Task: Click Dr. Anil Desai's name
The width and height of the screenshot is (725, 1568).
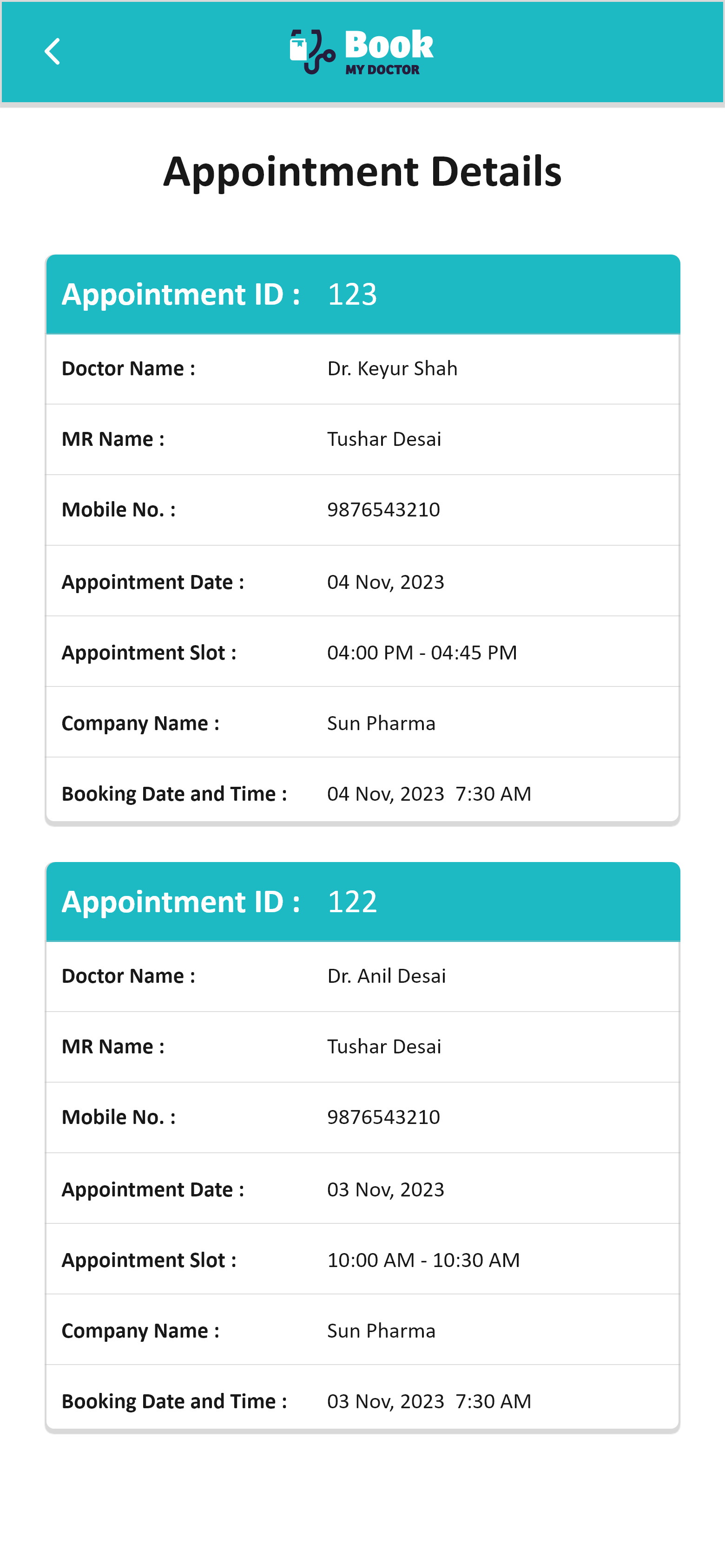Action: click(x=387, y=975)
